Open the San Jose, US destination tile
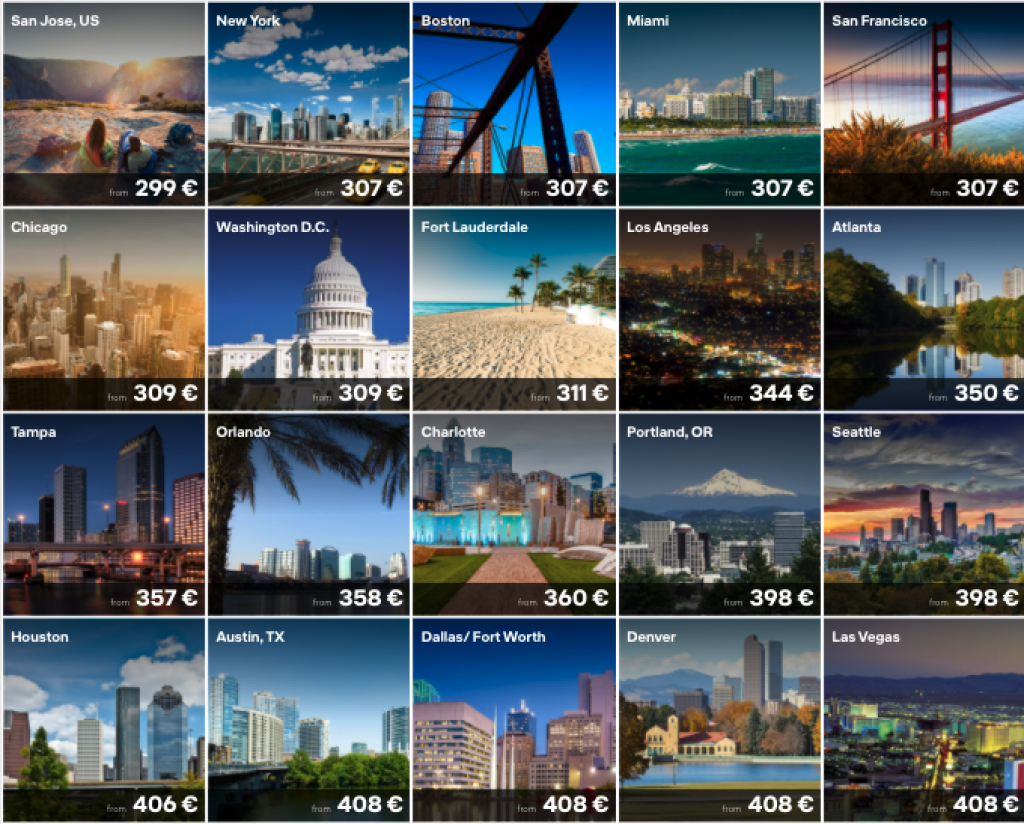Image resolution: width=1024 pixels, height=824 pixels. pyautogui.click(x=103, y=104)
